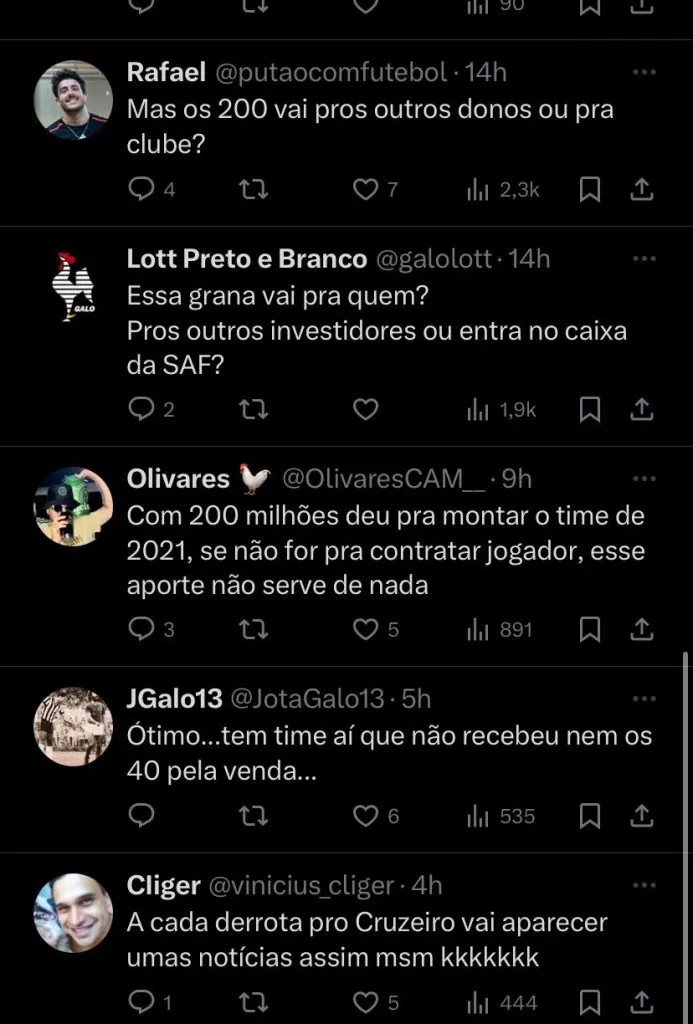The width and height of the screenshot is (693, 1024).
Task: Reply to Rafael's tweet
Action: [x=143, y=189]
